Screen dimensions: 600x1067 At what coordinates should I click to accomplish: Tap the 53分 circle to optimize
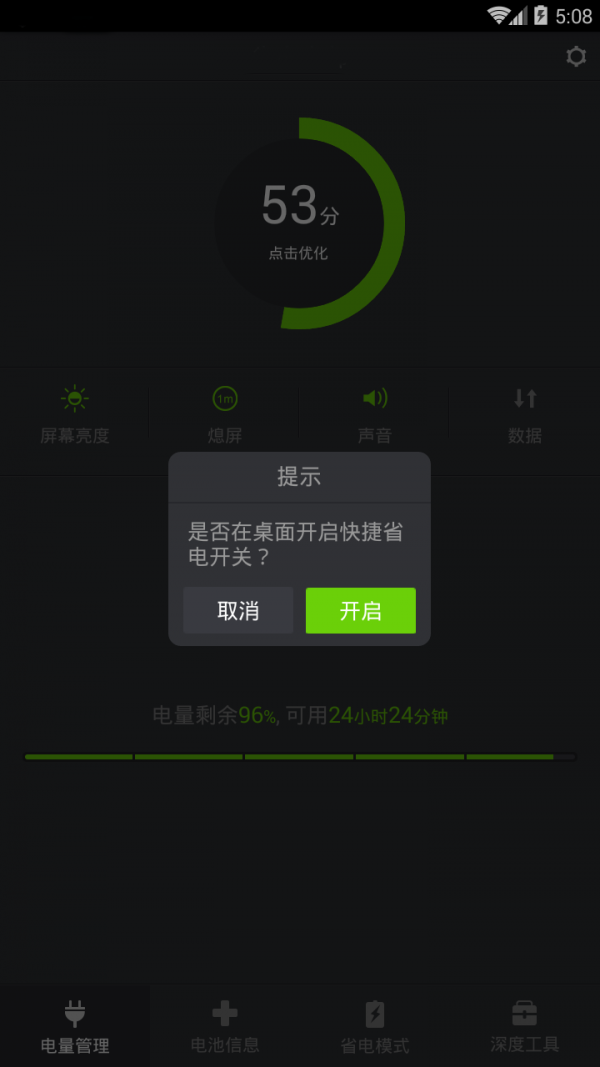click(299, 222)
